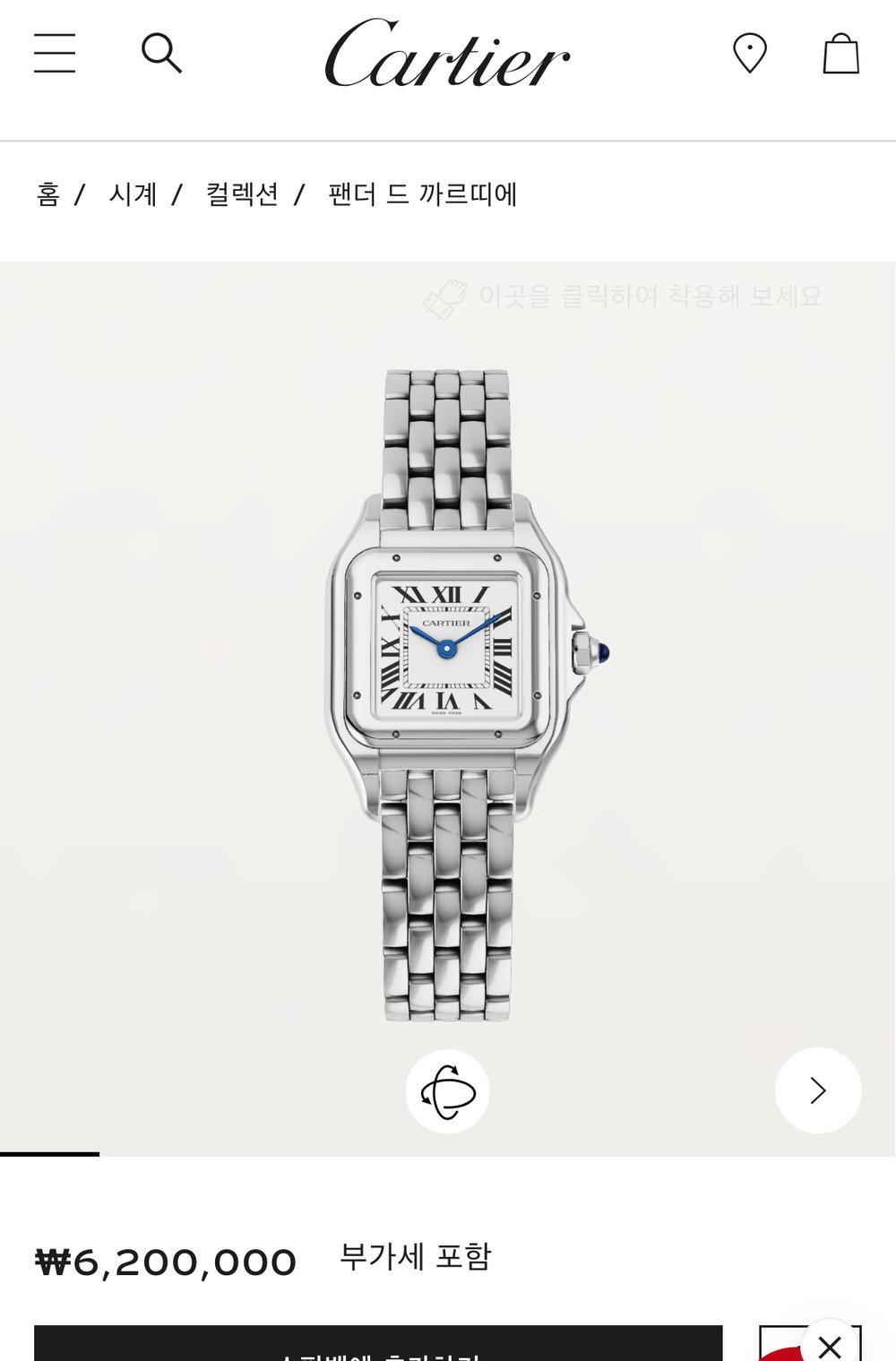Screen dimensions: 896x1361
Task: Show next product image arrow
Action: point(817,1090)
